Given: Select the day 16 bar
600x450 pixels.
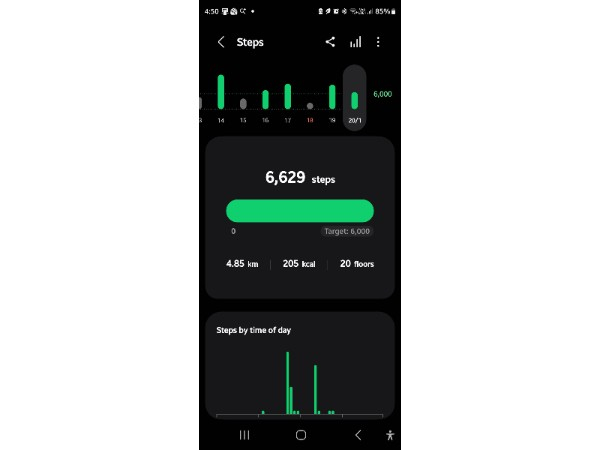Looking at the screenshot, I should tap(265, 99).
